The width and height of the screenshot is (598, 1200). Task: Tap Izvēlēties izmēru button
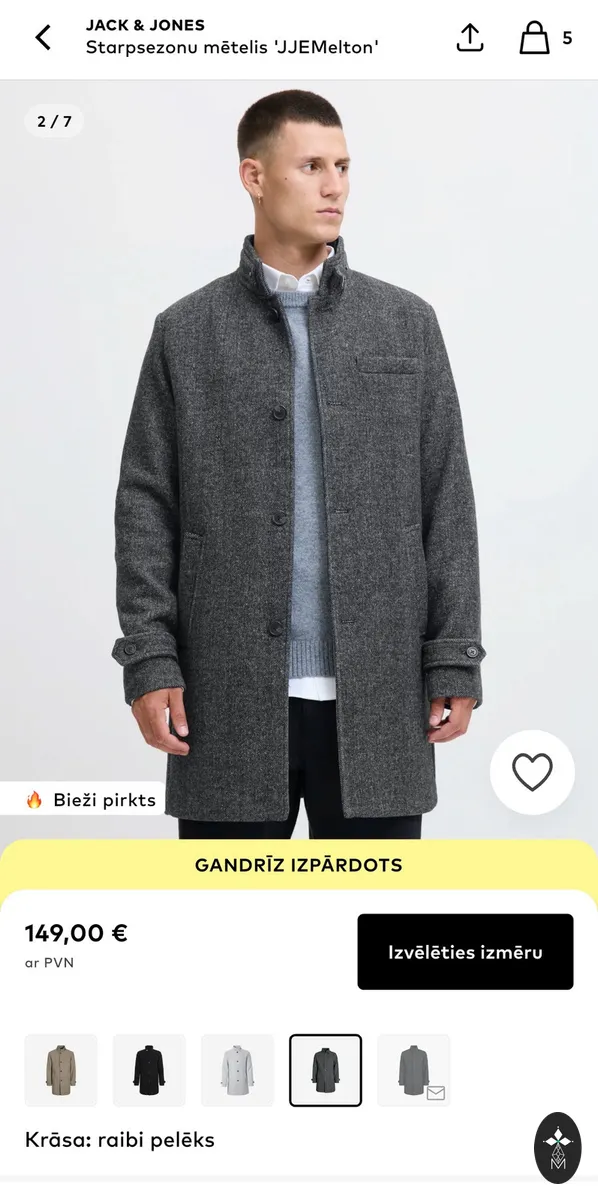point(465,952)
